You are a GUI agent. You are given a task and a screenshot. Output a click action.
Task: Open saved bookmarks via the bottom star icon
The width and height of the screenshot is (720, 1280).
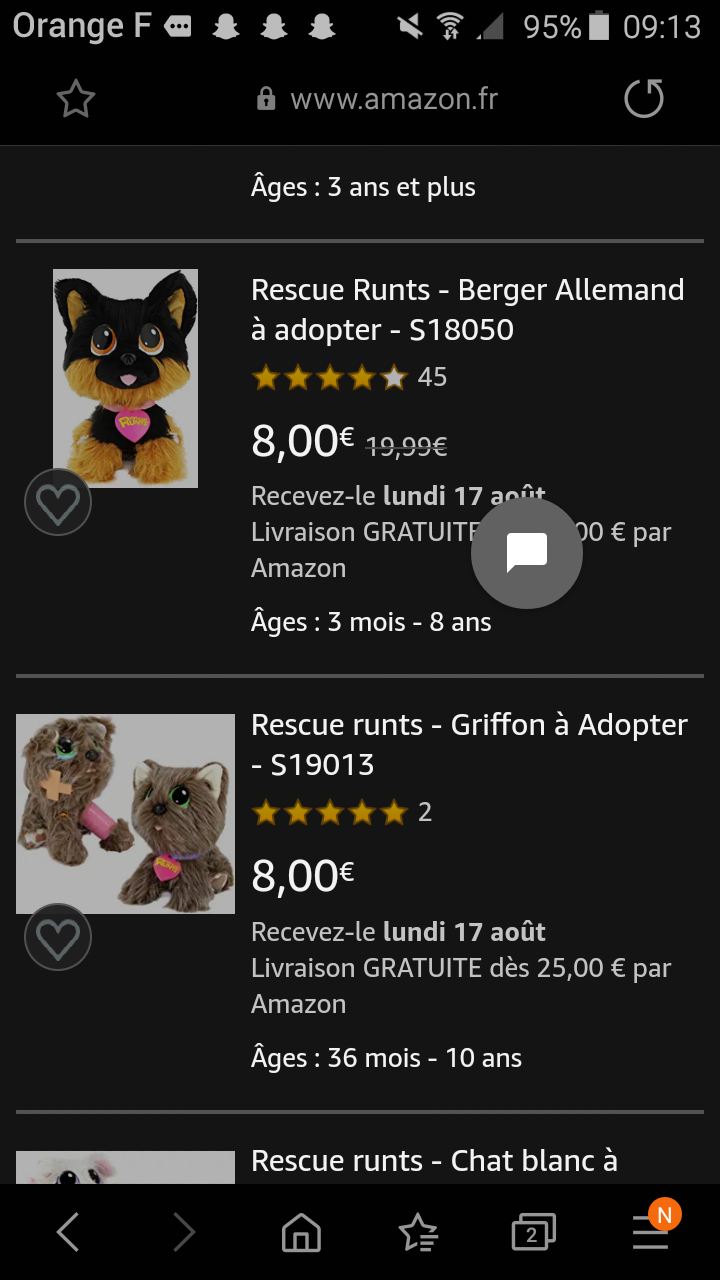point(418,1232)
